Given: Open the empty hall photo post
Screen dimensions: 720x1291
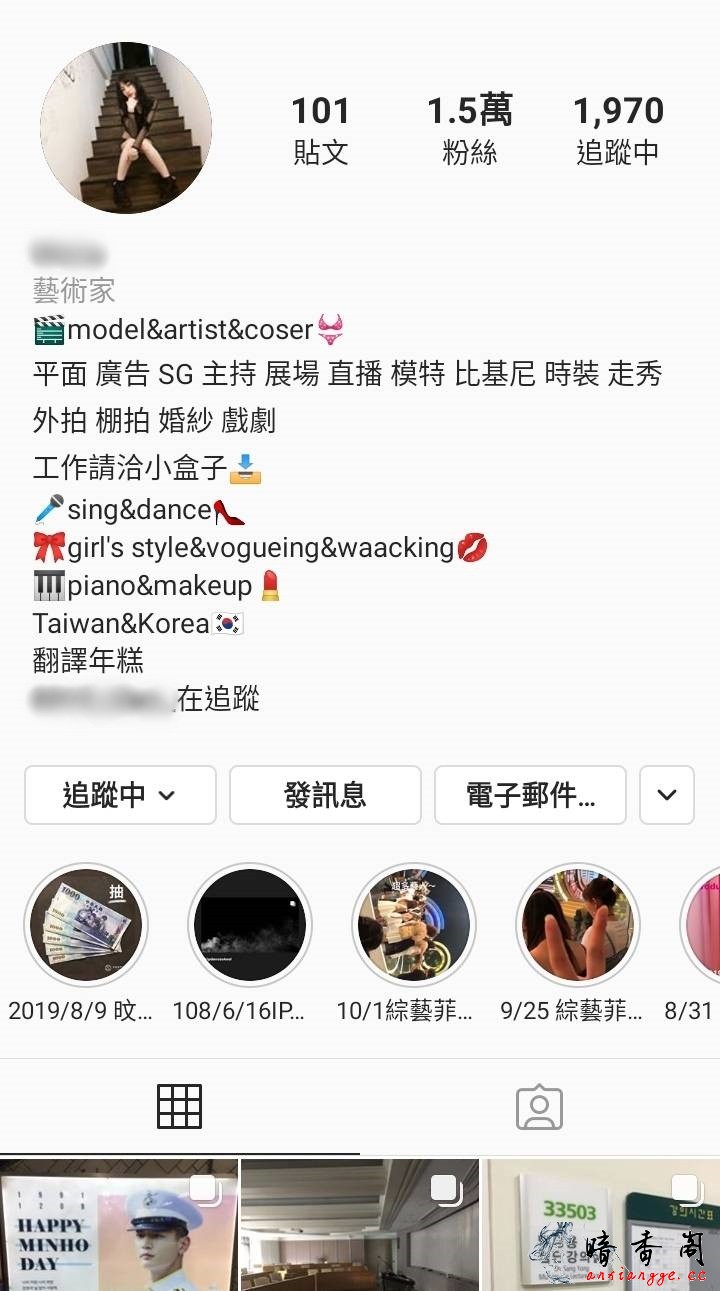Looking at the screenshot, I should pyautogui.click(x=360, y=1225).
